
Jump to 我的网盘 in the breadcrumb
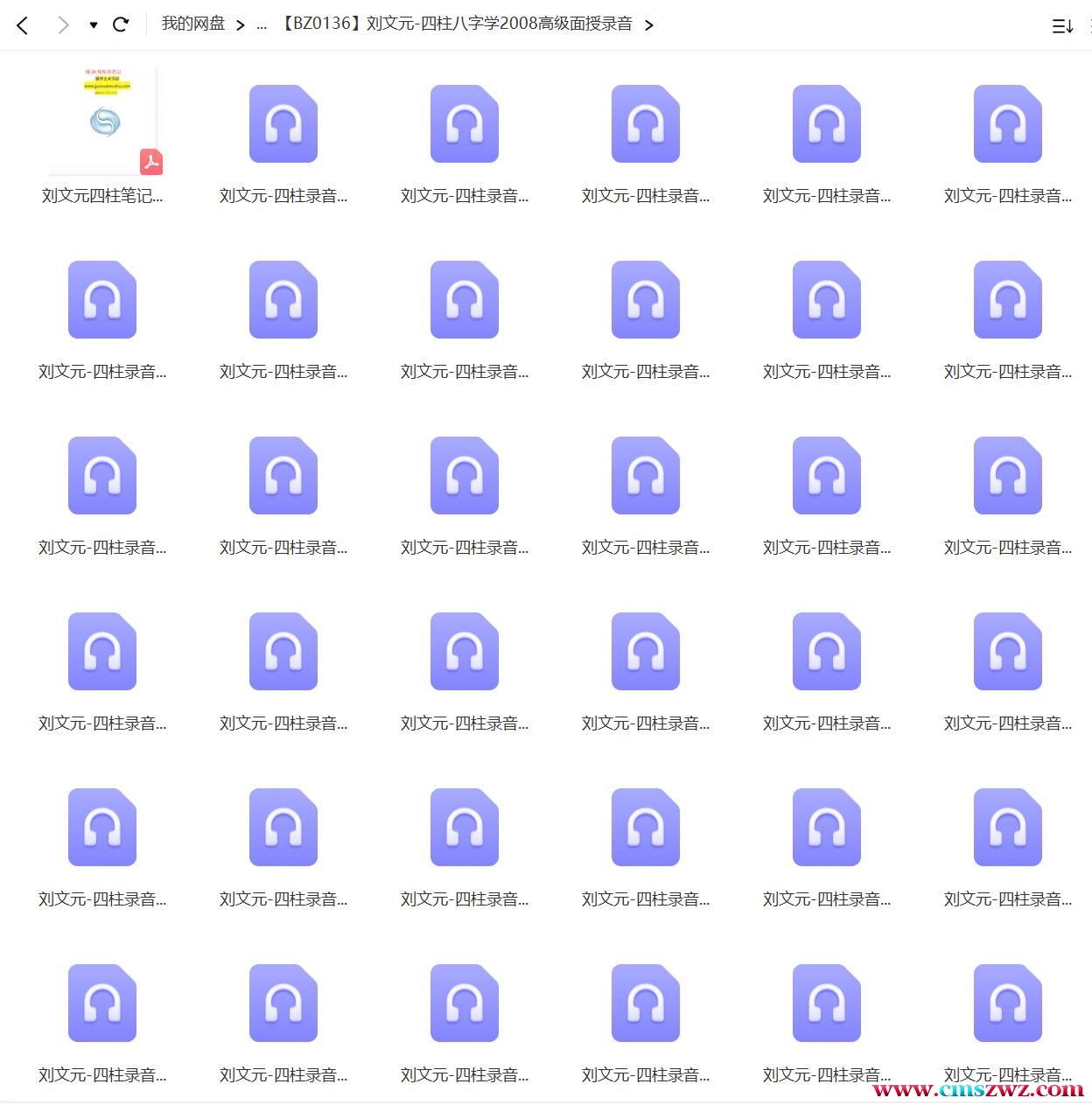(x=193, y=24)
